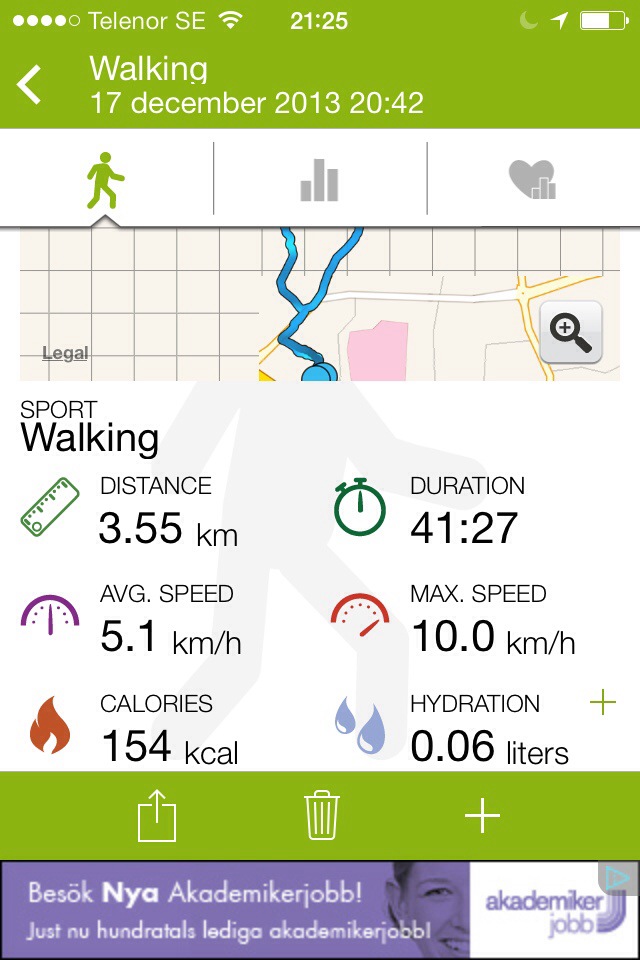Open the Legal link on the map
Screen dimensions: 640x960
click(x=65, y=353)
